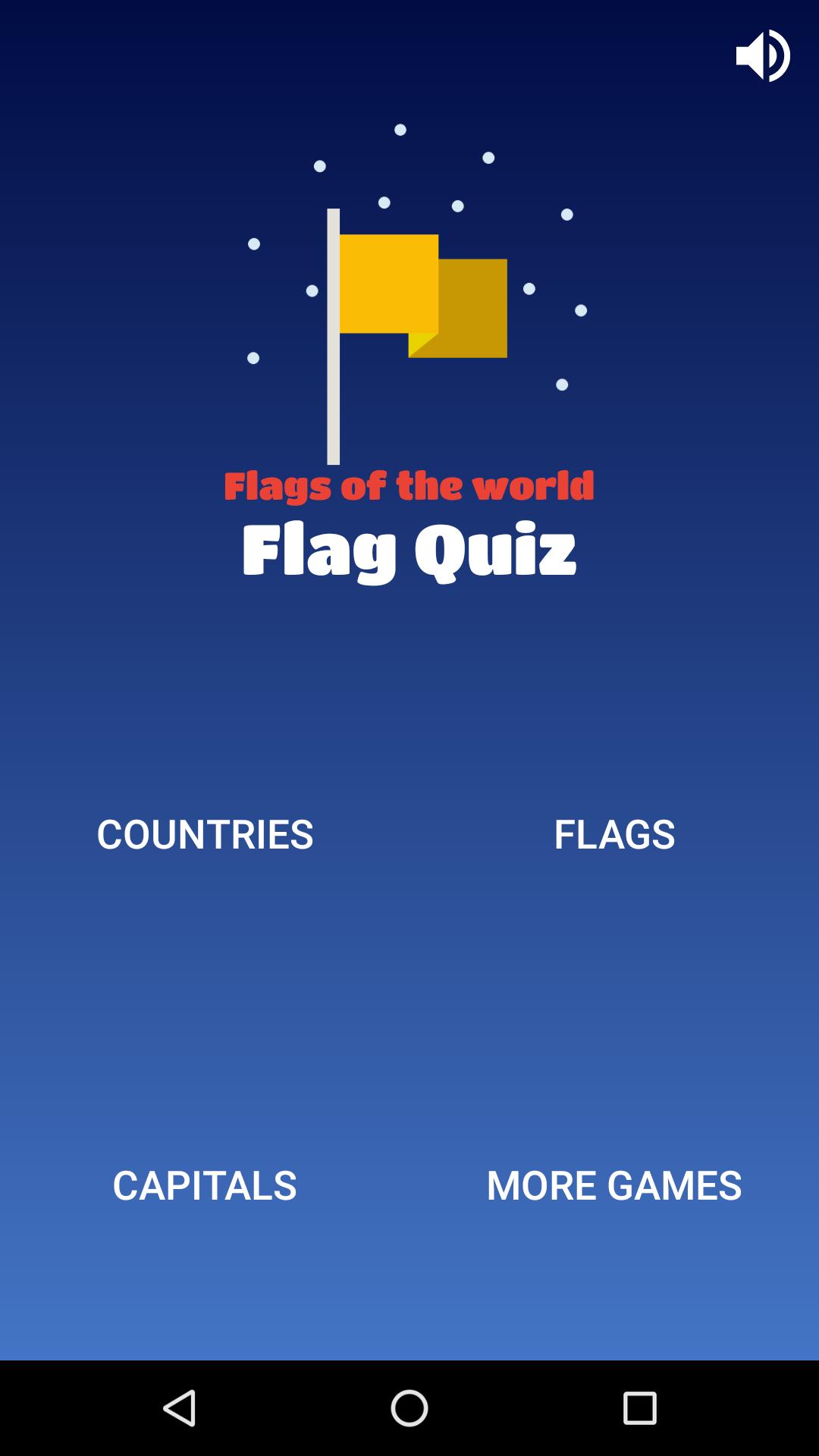Go to the home screen
Image resolution: width=819 pixels, height=1456 pixels.
point(409,1408)
